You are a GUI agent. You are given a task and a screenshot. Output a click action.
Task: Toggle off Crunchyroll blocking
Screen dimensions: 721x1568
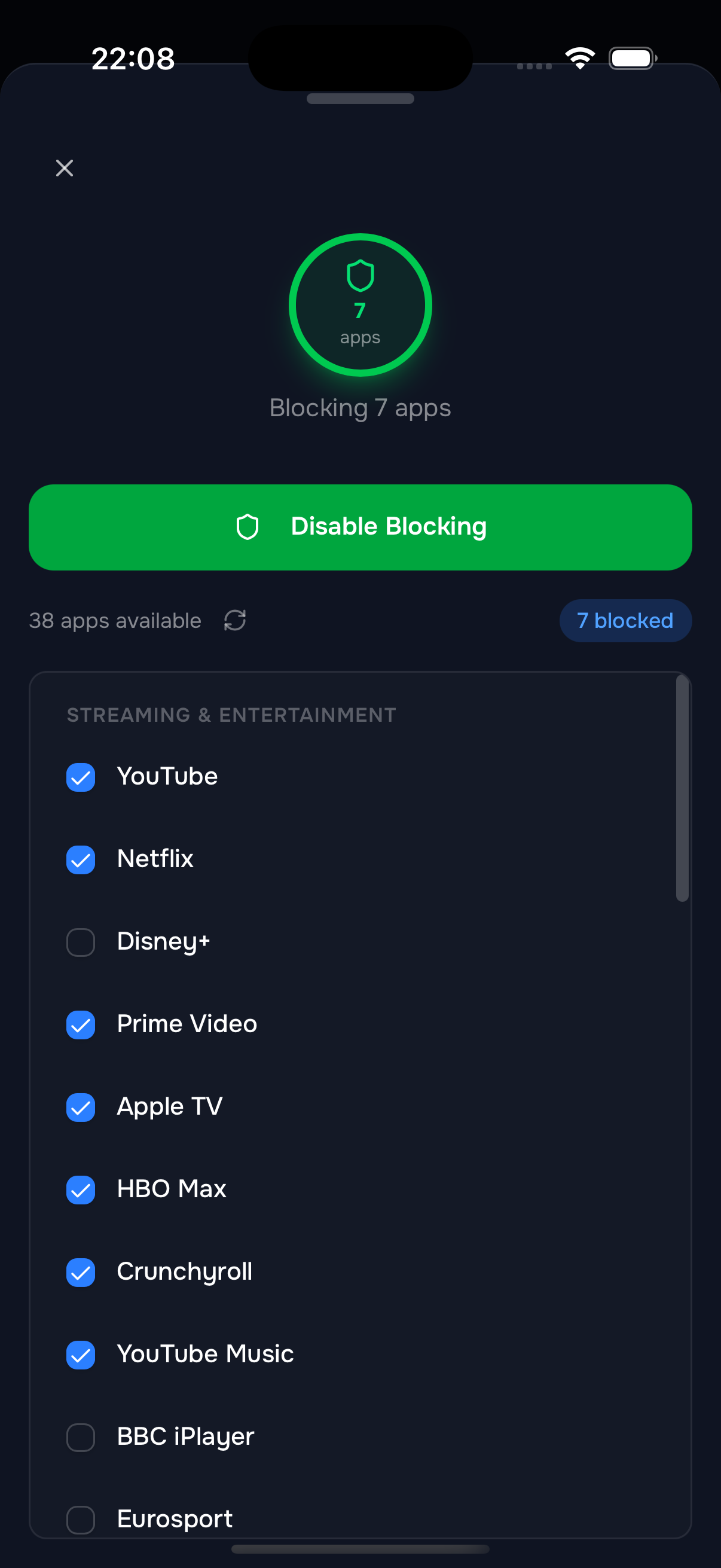coord(80,1273)
